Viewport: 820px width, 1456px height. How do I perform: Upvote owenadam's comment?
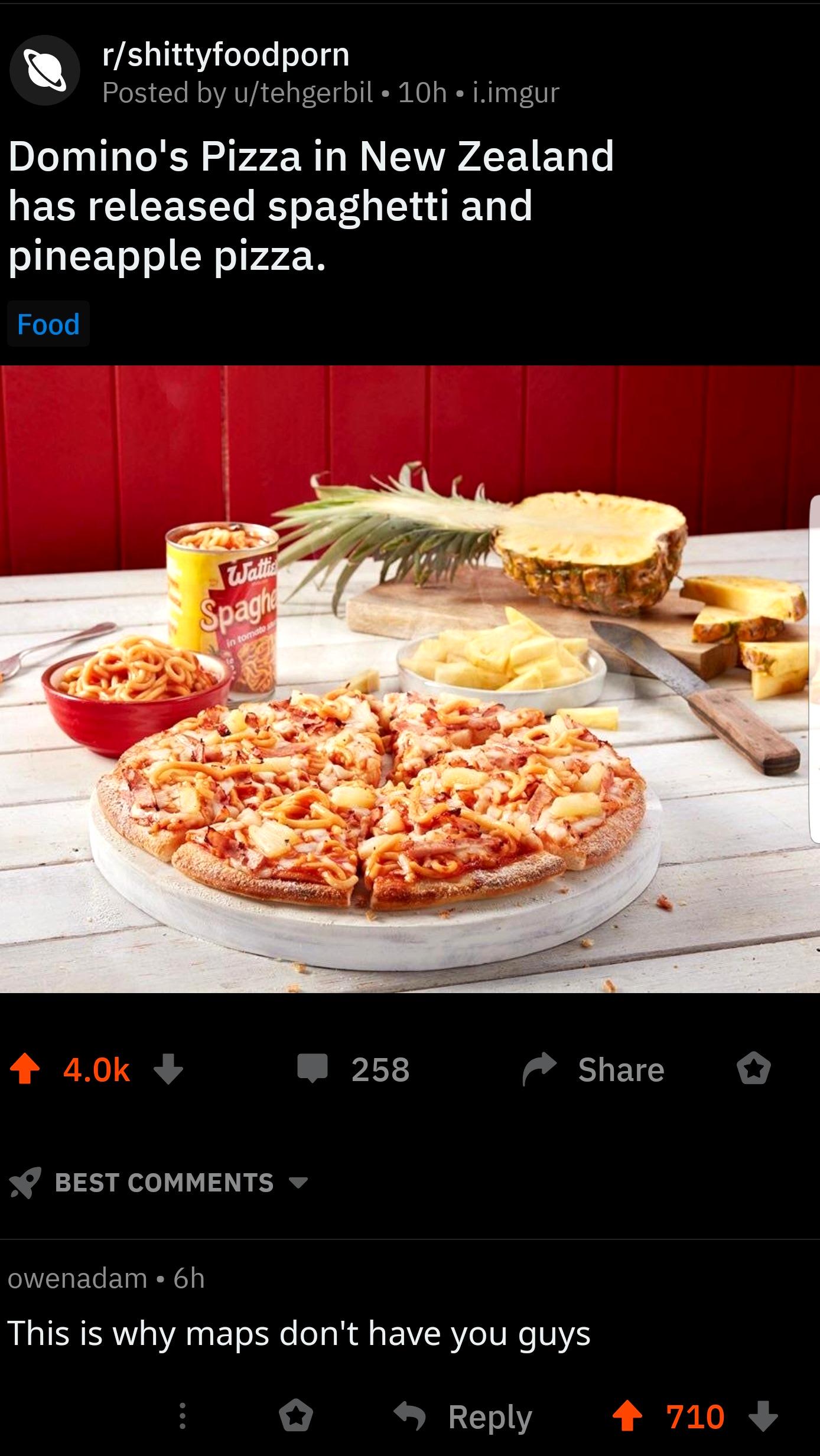[x=627, y=1416]
